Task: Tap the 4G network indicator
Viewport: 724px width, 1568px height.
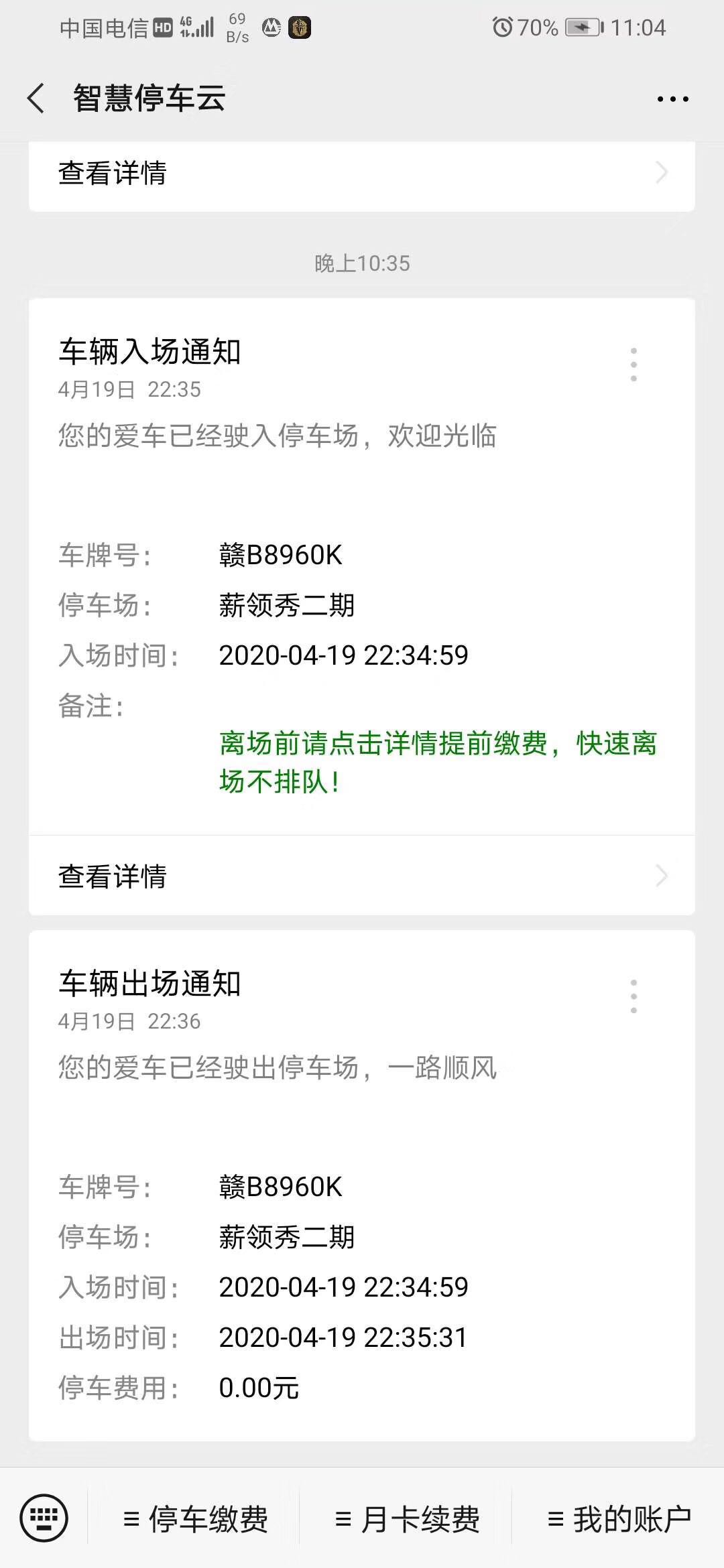Action: click(x=191, y=27)
